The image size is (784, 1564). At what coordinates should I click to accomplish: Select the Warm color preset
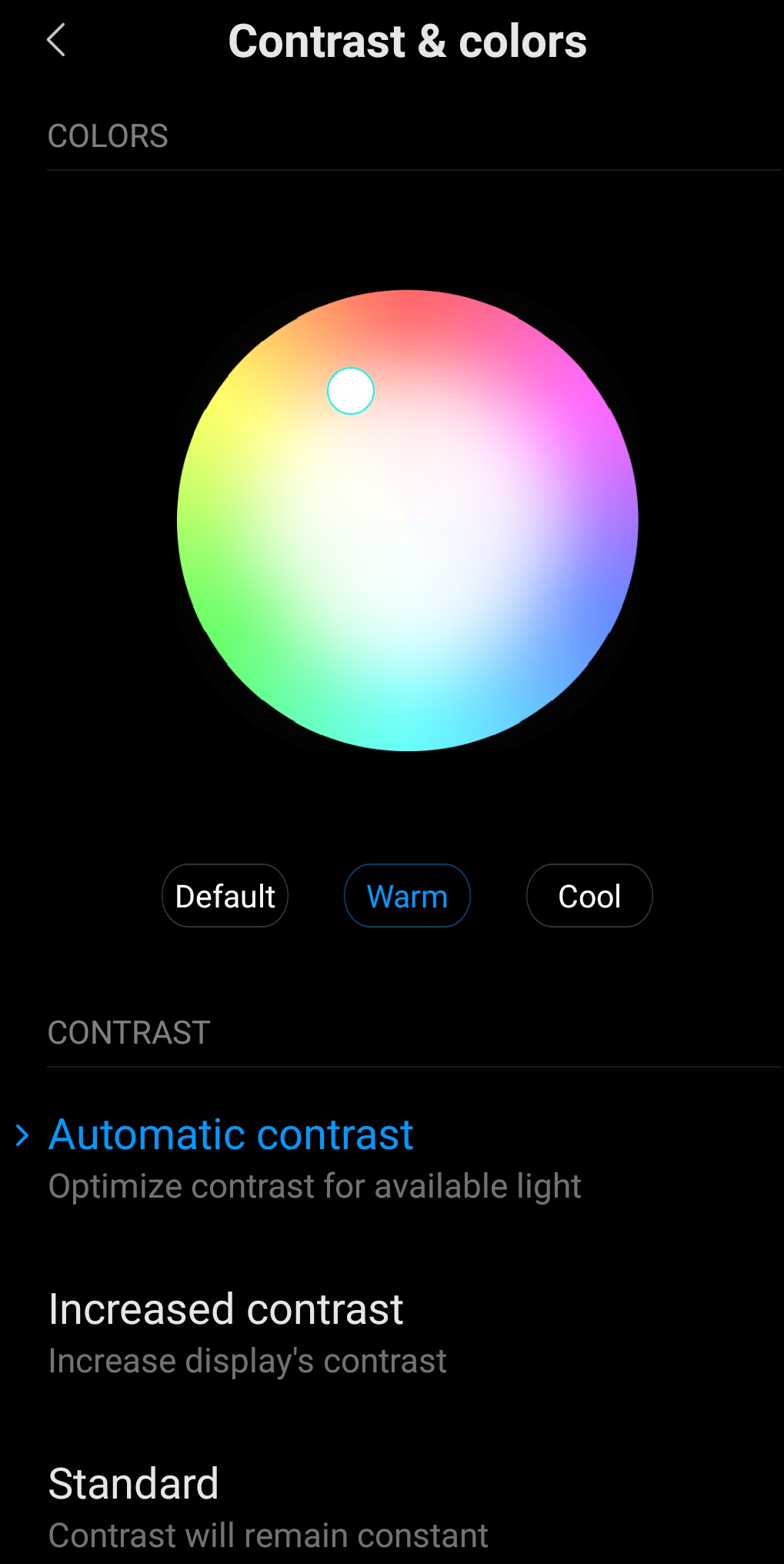[407, 896]
